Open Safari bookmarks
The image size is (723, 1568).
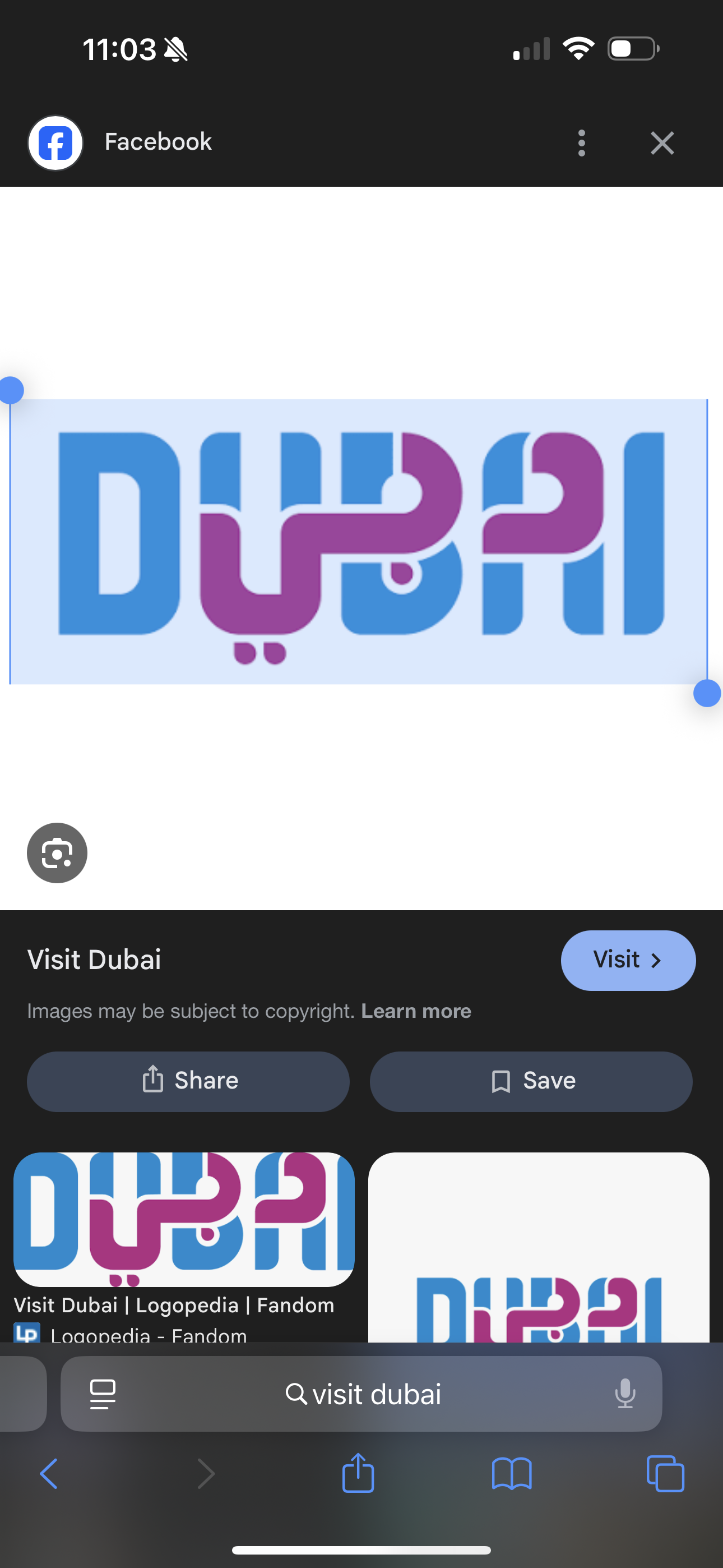point(511,1474)
